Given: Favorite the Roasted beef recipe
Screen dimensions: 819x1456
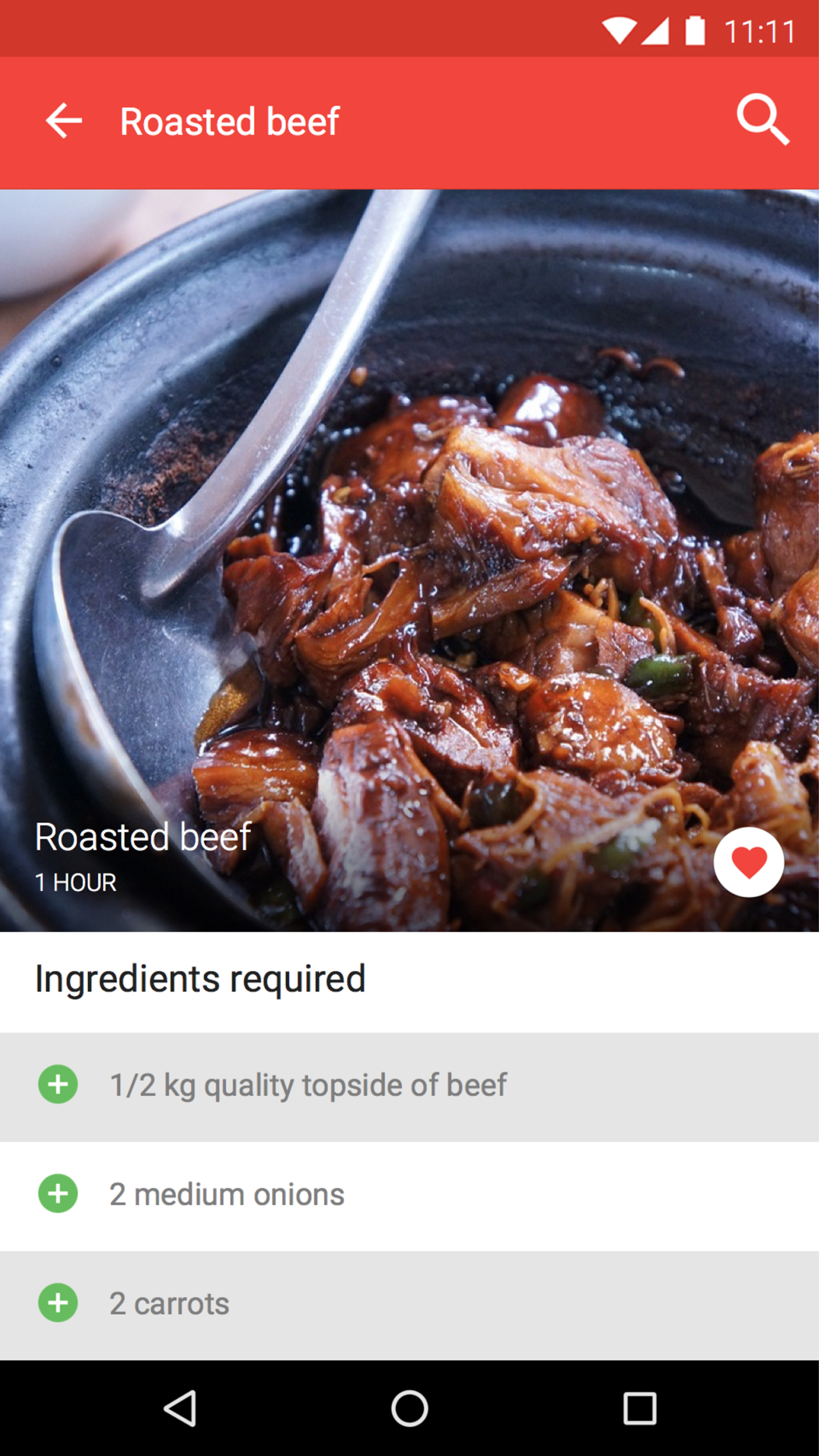Looking at the screenshot, I should [x=748, y=862].
